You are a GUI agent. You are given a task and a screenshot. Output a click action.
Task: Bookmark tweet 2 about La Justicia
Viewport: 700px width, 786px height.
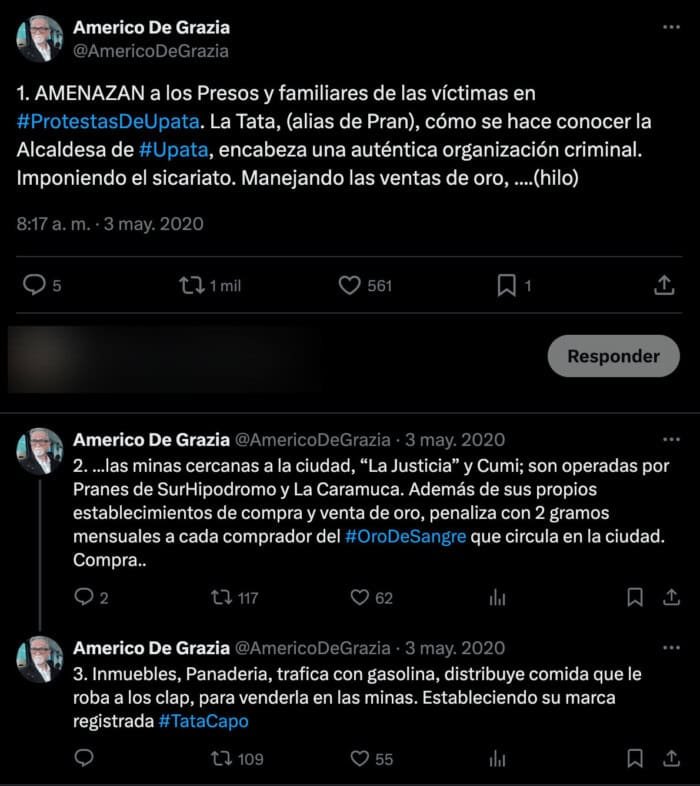634,598
